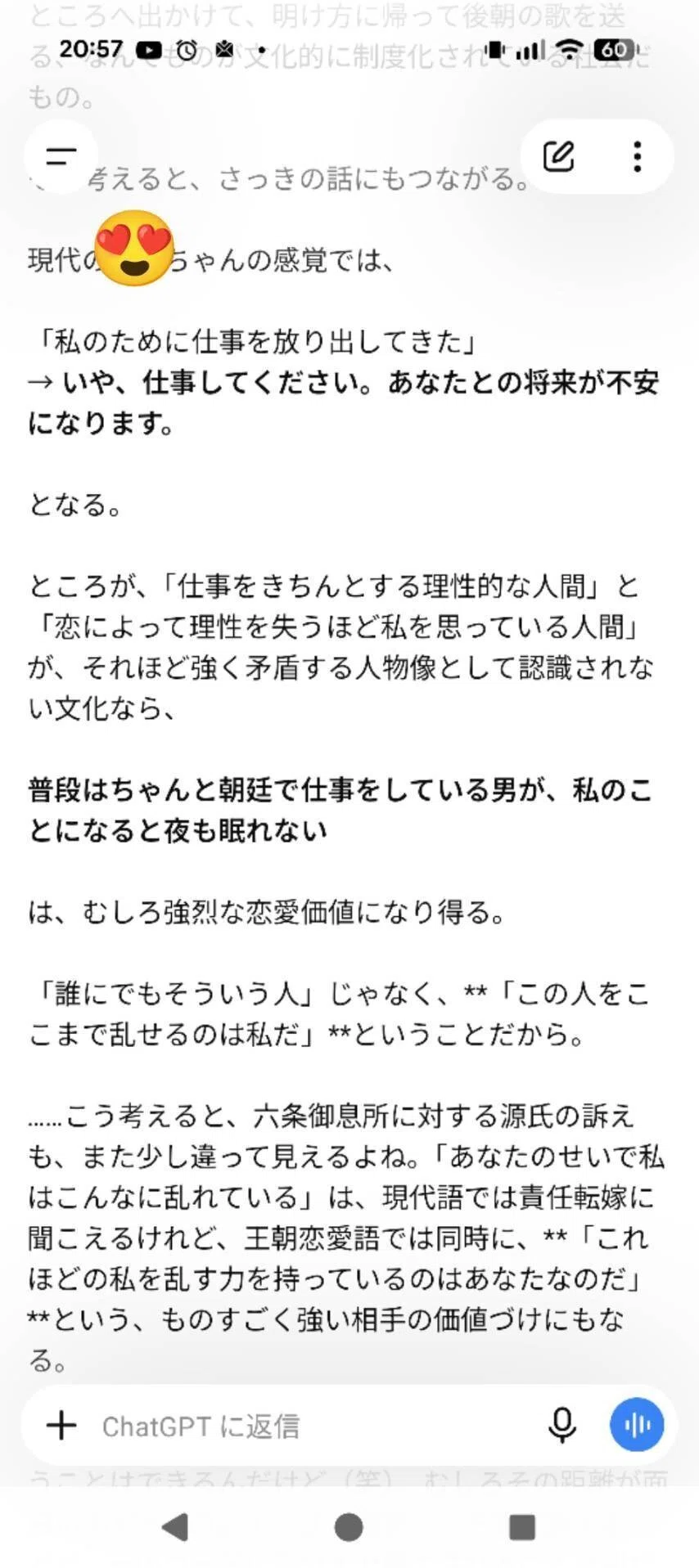Go to the home screen via system home
The width and height of the screenshot is (699, 1568).
[x=349, y=1526]
